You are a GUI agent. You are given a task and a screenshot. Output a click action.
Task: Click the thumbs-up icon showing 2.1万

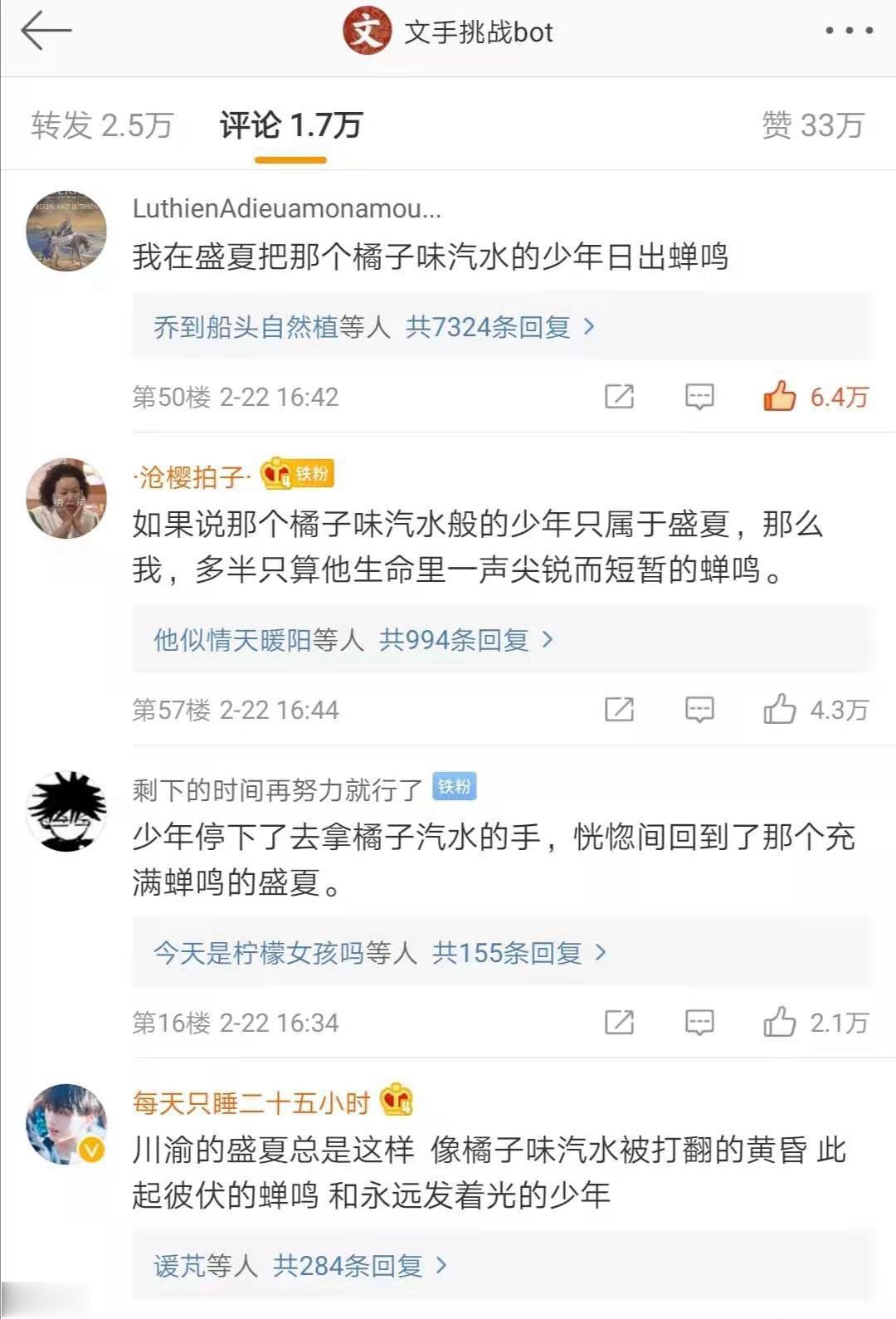pyautogui.click(x=778, y=1024)
